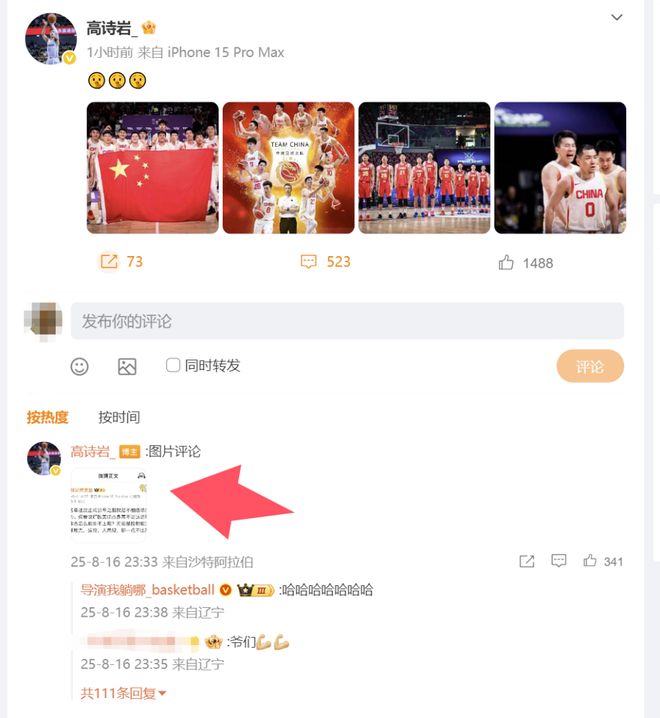Open the photo of the CHINA jersey player
Viewport: 660px width, 718px height.
(x=560, y=167)
